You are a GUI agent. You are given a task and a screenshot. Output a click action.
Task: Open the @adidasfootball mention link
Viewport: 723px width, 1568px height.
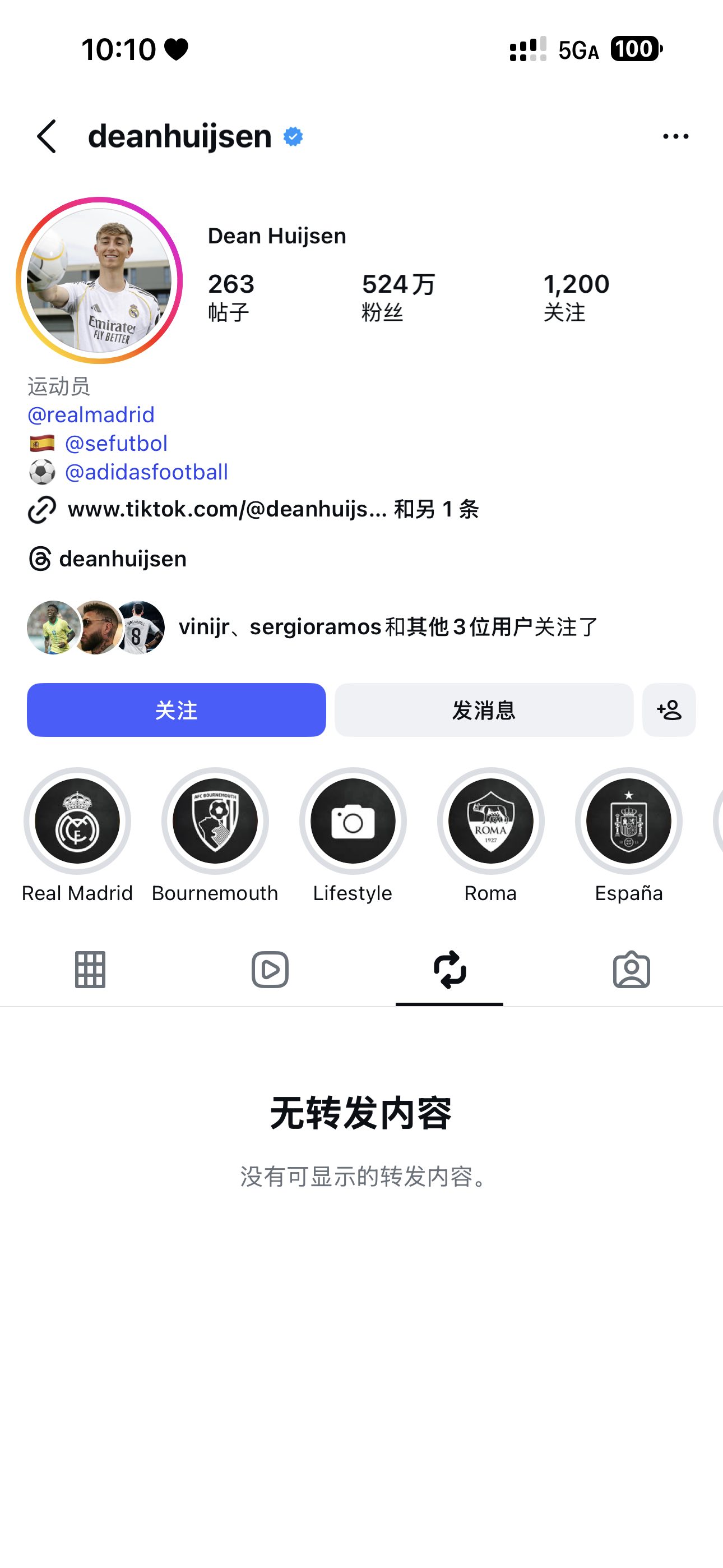146,472
